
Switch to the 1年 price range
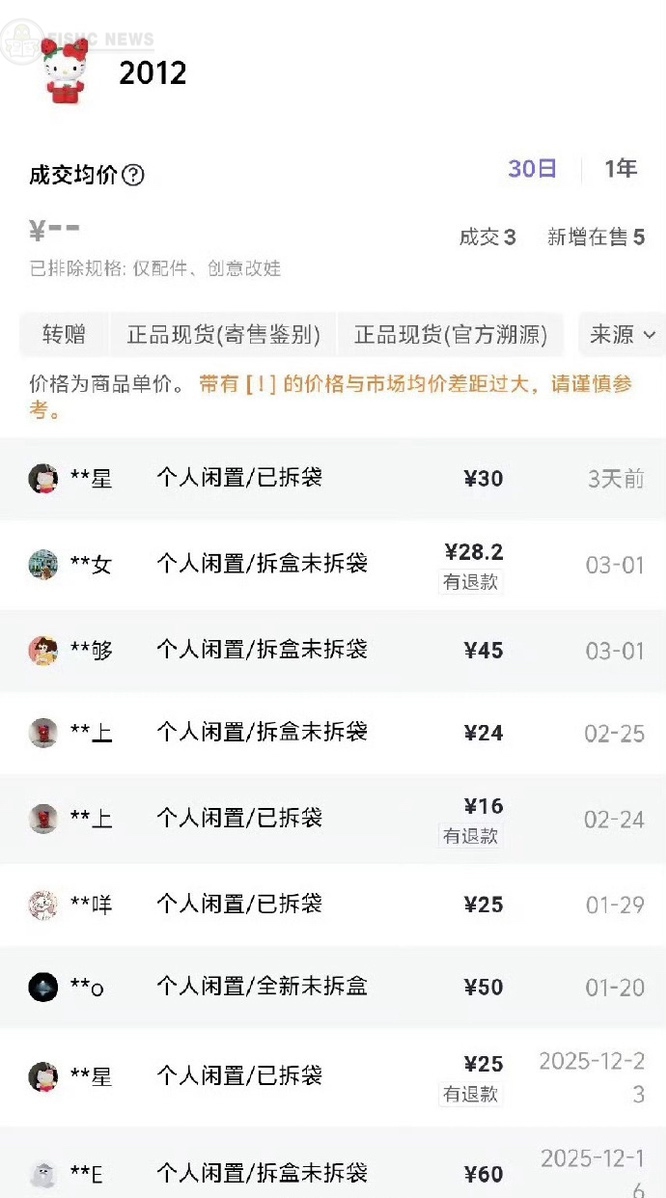click(x=621, y=169)
